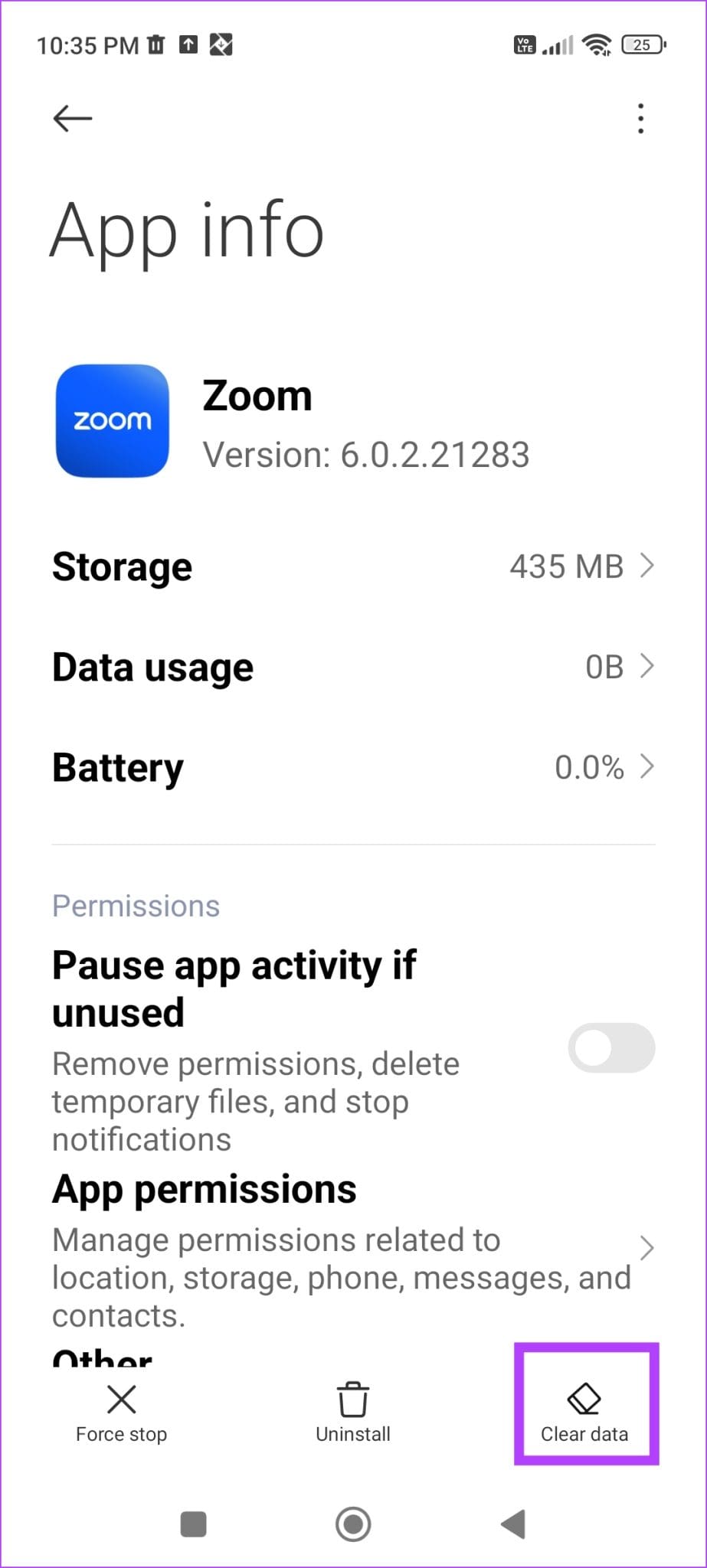
Task: Force stop the Zoom app
Action: click(121, 1409)
